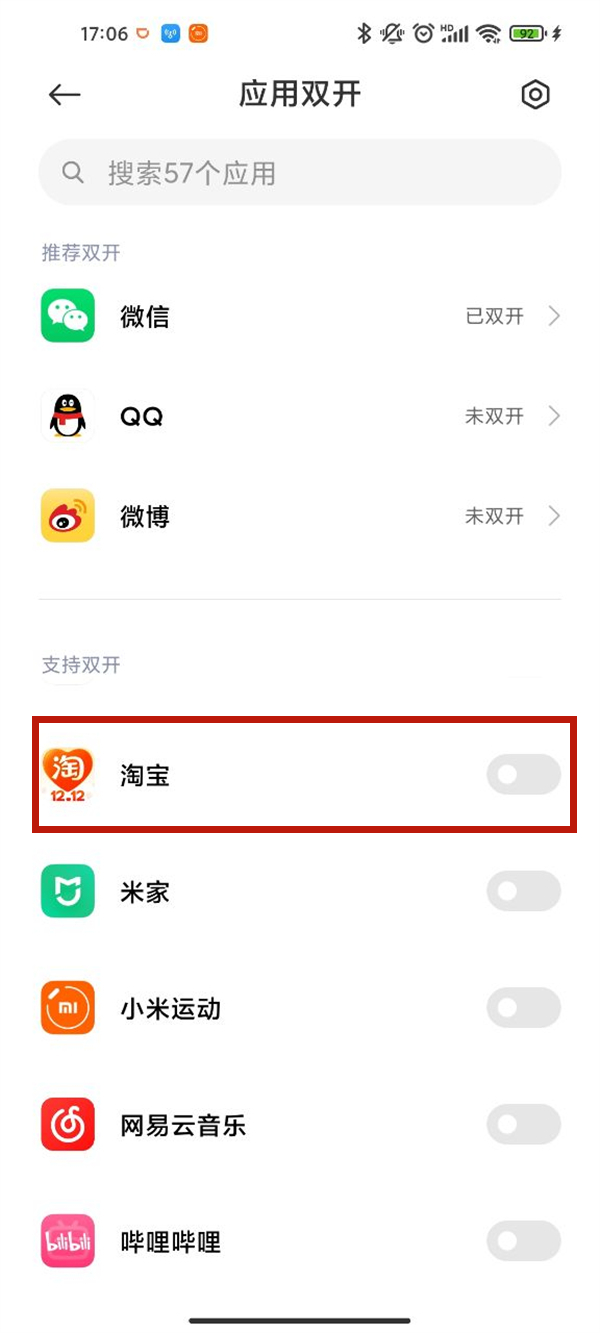Open QQ dual app row
Image resolution: width=600 pixels, height=1333 pixels.
[x=300, y=416]
